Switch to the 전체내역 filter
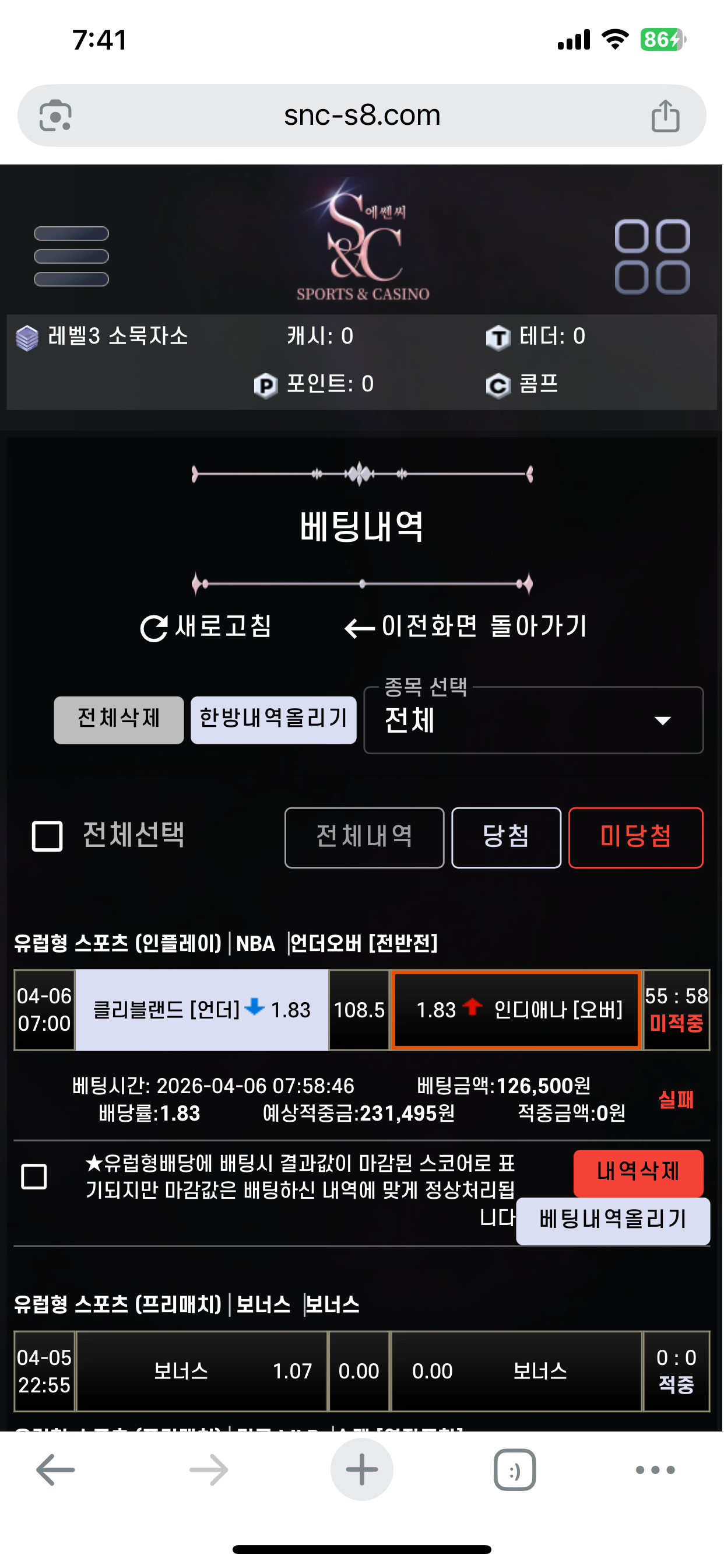This screenshot has width=724, height=1568. [364, 837]
